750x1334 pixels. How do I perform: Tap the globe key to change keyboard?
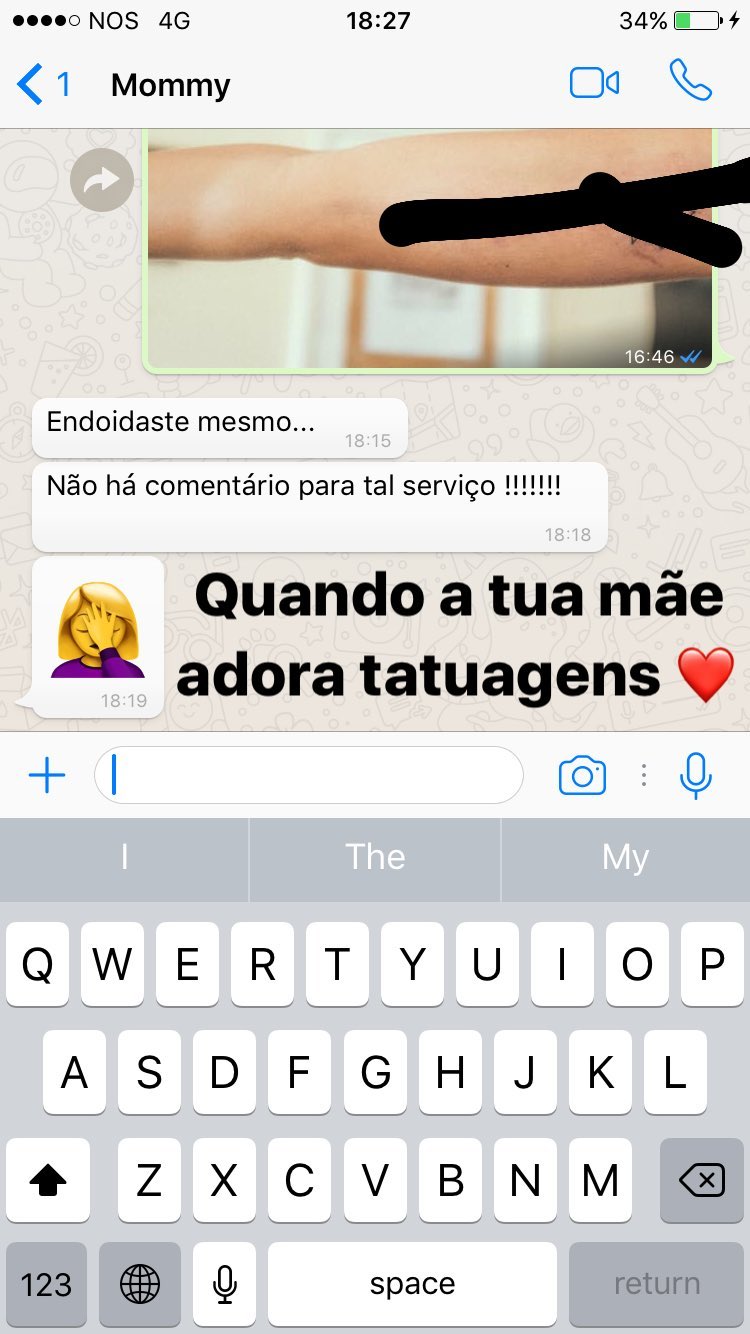pyautogui.click(x=140, y=1284)
